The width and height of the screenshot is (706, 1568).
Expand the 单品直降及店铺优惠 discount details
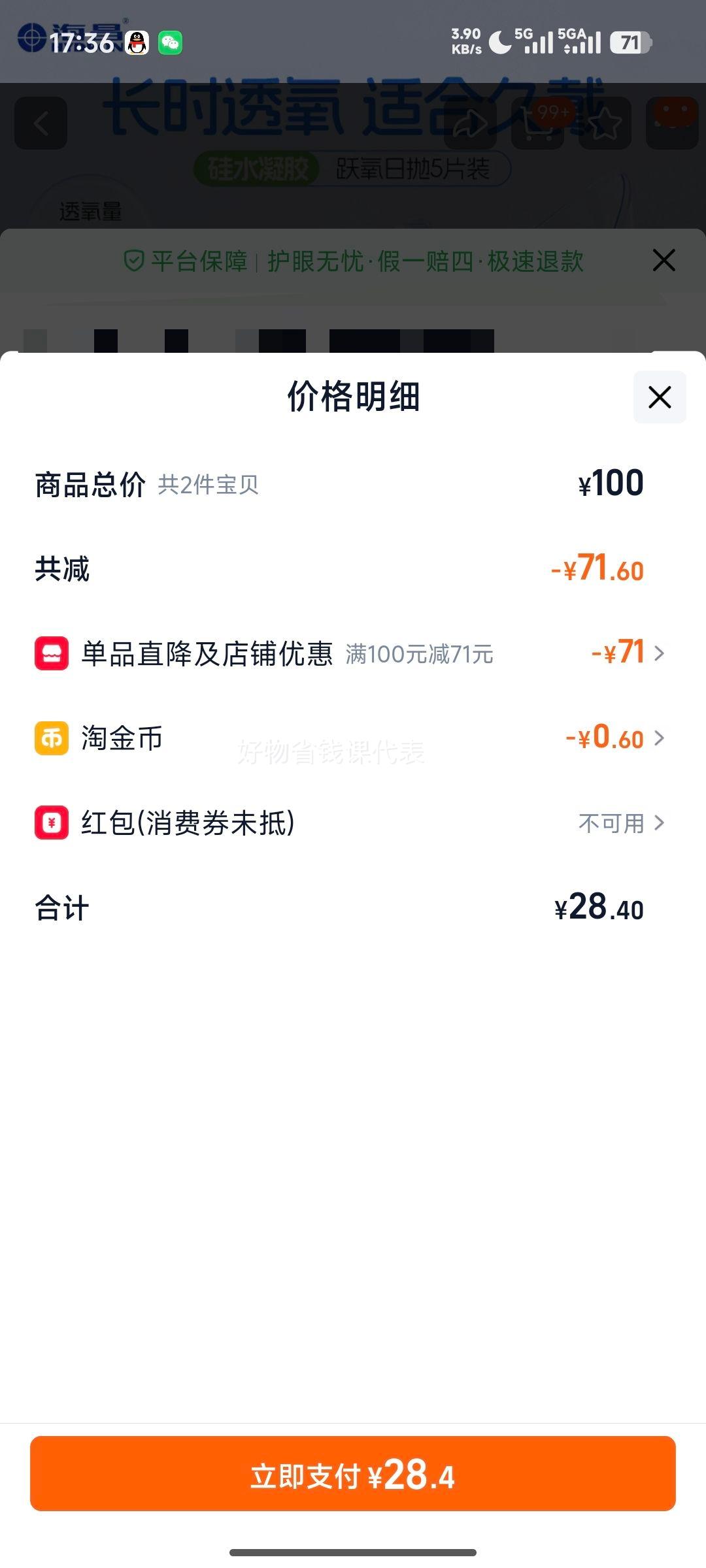pos(660,653)
